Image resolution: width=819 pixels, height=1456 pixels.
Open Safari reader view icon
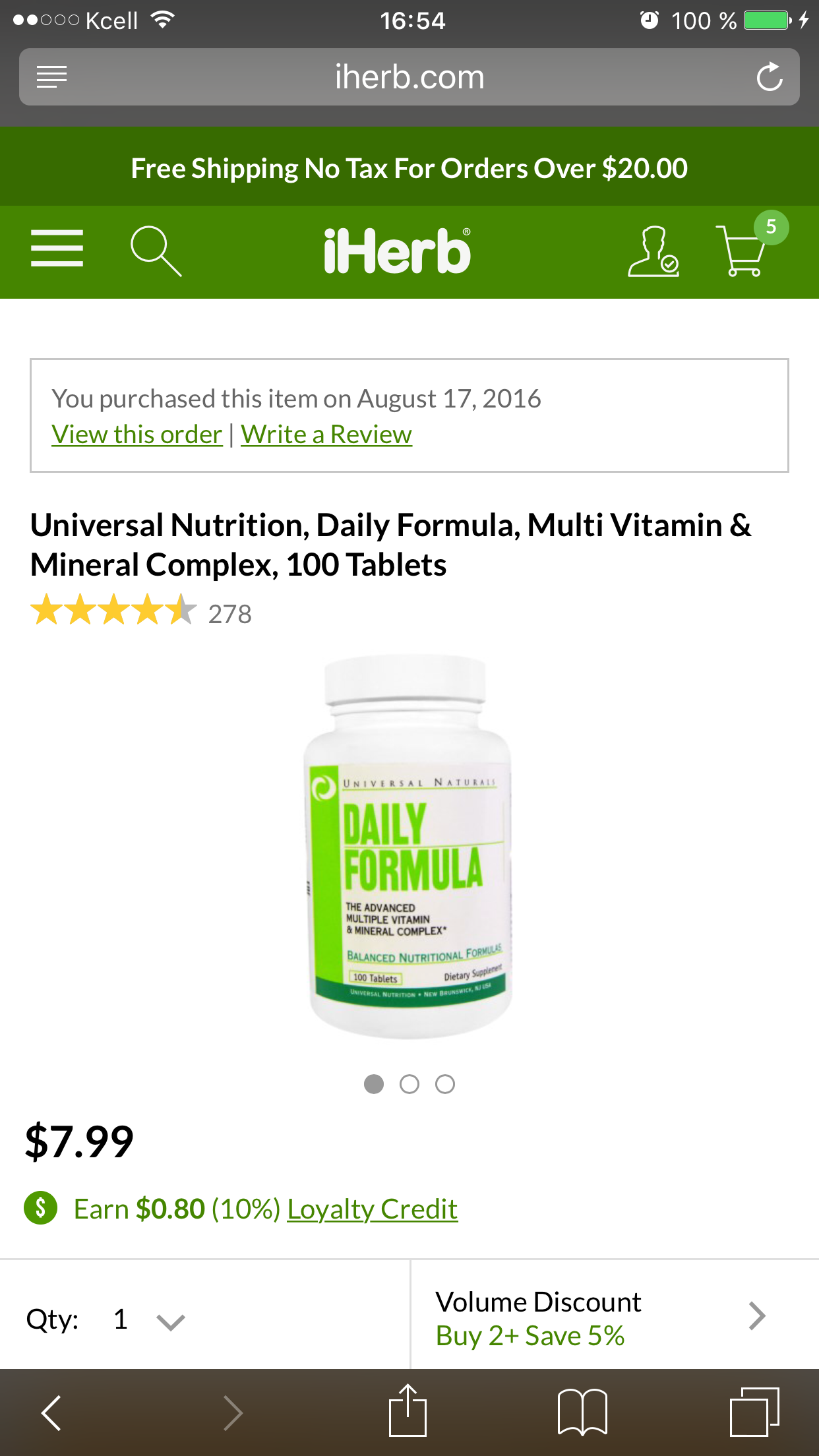coord(51,77)
